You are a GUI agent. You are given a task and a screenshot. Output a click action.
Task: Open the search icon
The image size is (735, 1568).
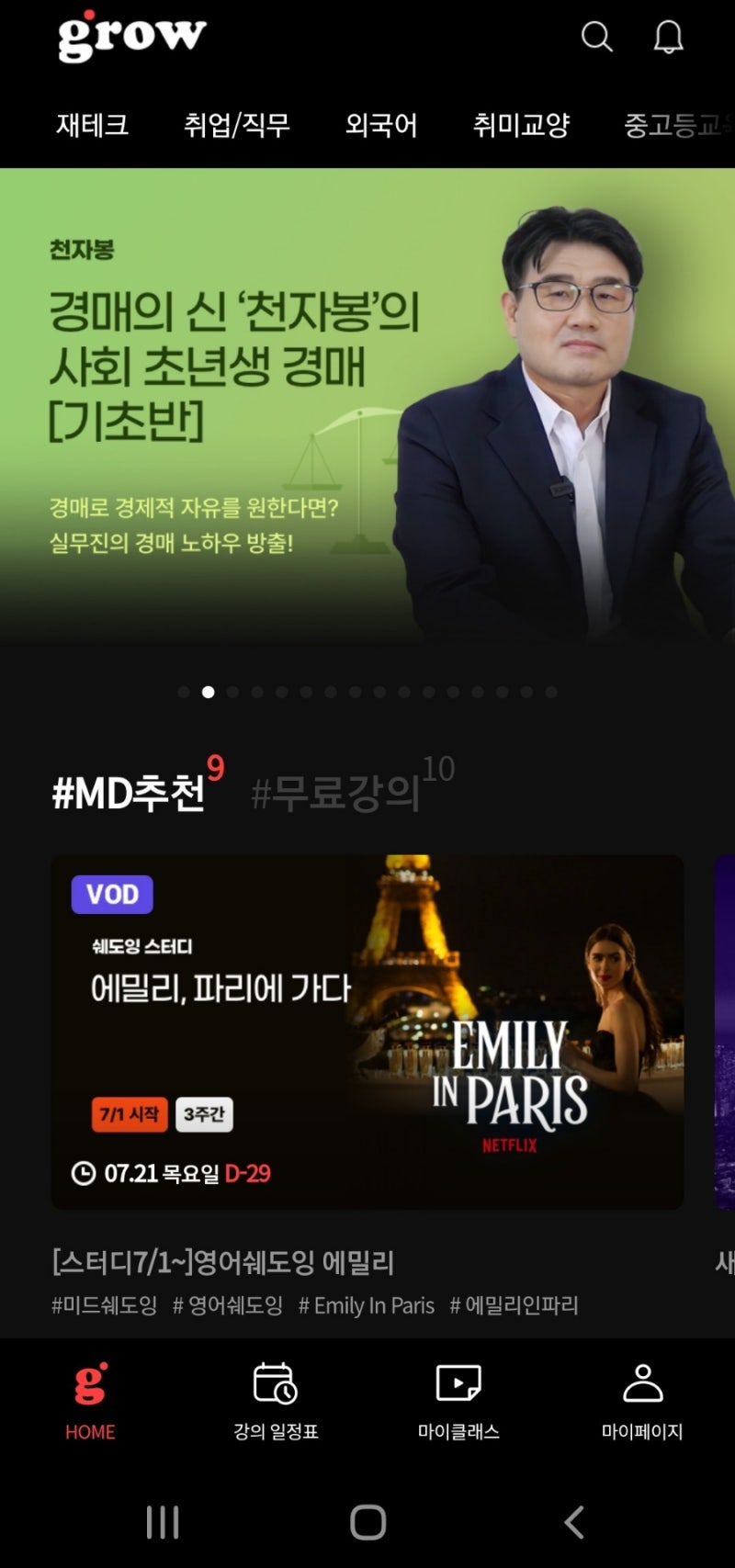(596, 37)
